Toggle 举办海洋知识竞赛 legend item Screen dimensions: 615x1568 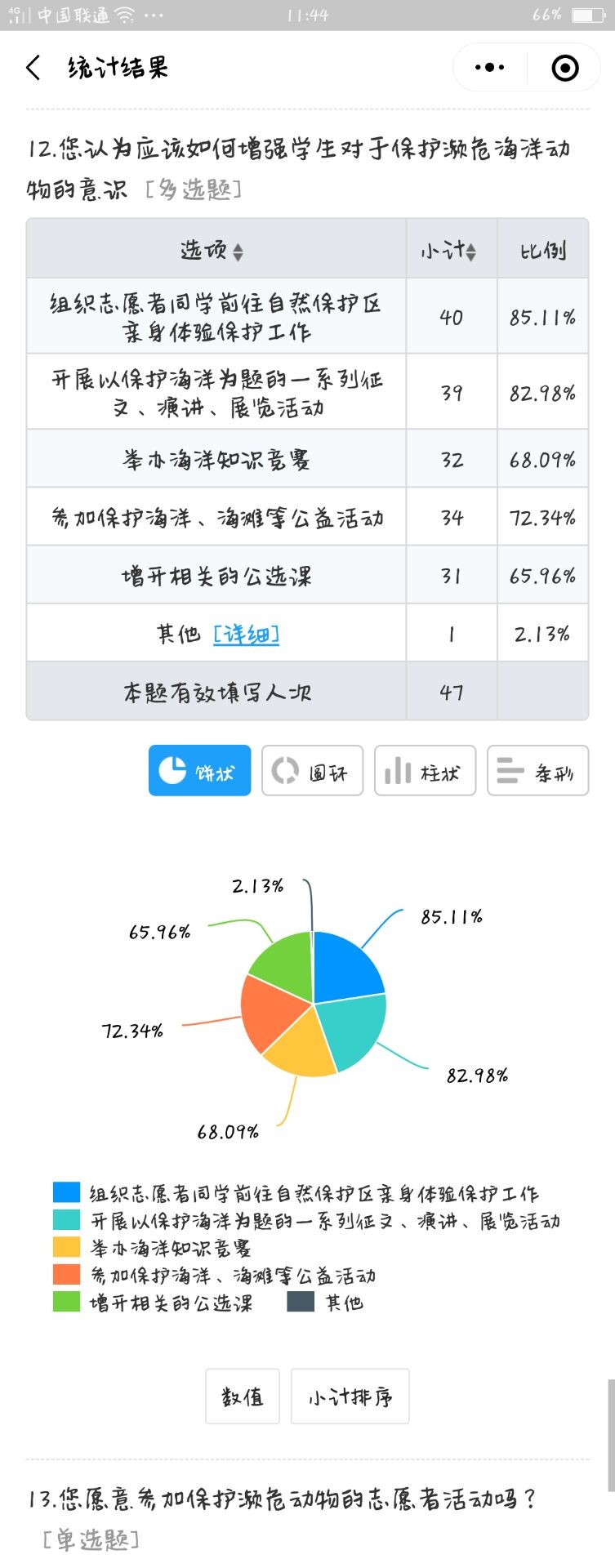[154, 1247]
